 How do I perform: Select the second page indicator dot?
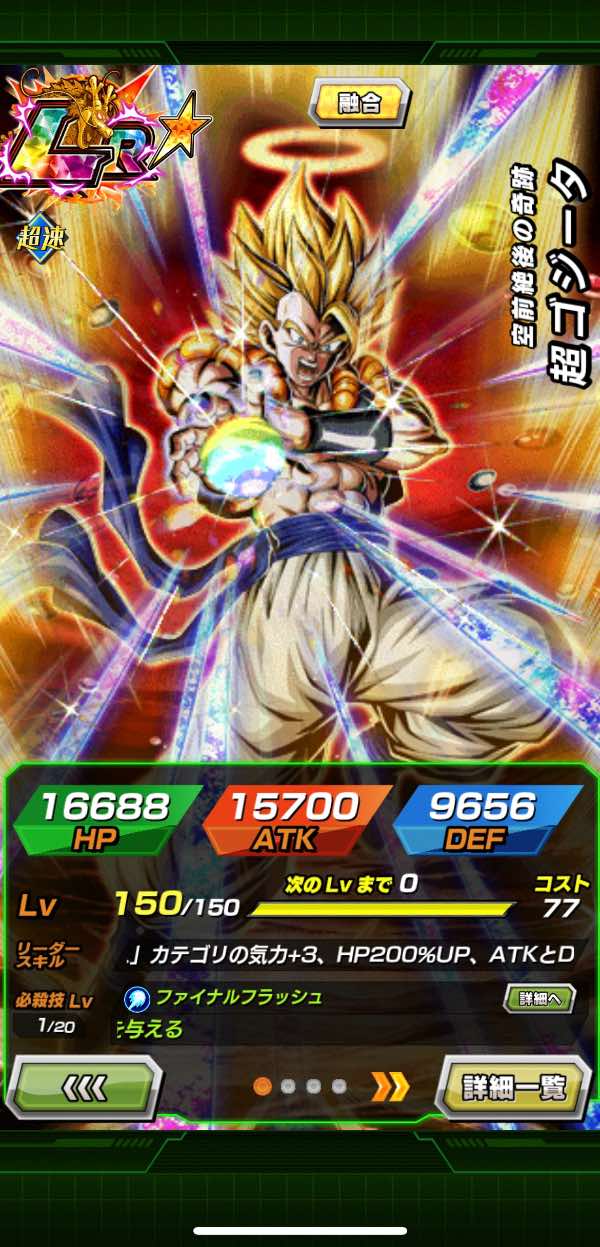[x=288, y=1086]
